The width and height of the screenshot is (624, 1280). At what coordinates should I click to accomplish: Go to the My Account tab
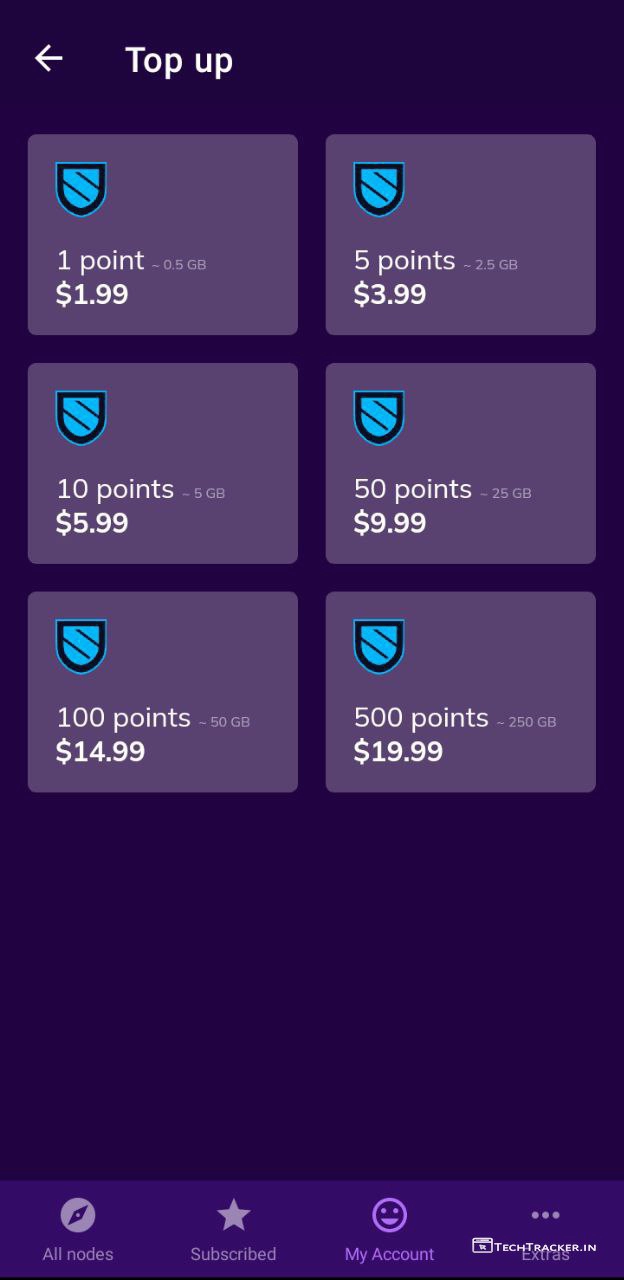click(389, 1230)
